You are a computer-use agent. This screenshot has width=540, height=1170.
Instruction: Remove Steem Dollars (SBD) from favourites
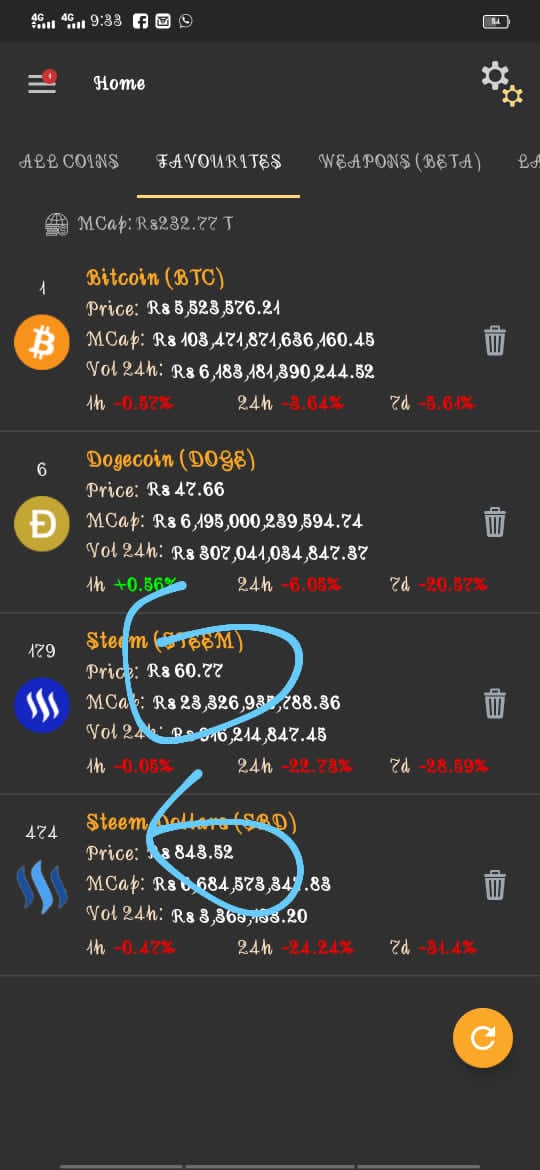tap(495, 885)
